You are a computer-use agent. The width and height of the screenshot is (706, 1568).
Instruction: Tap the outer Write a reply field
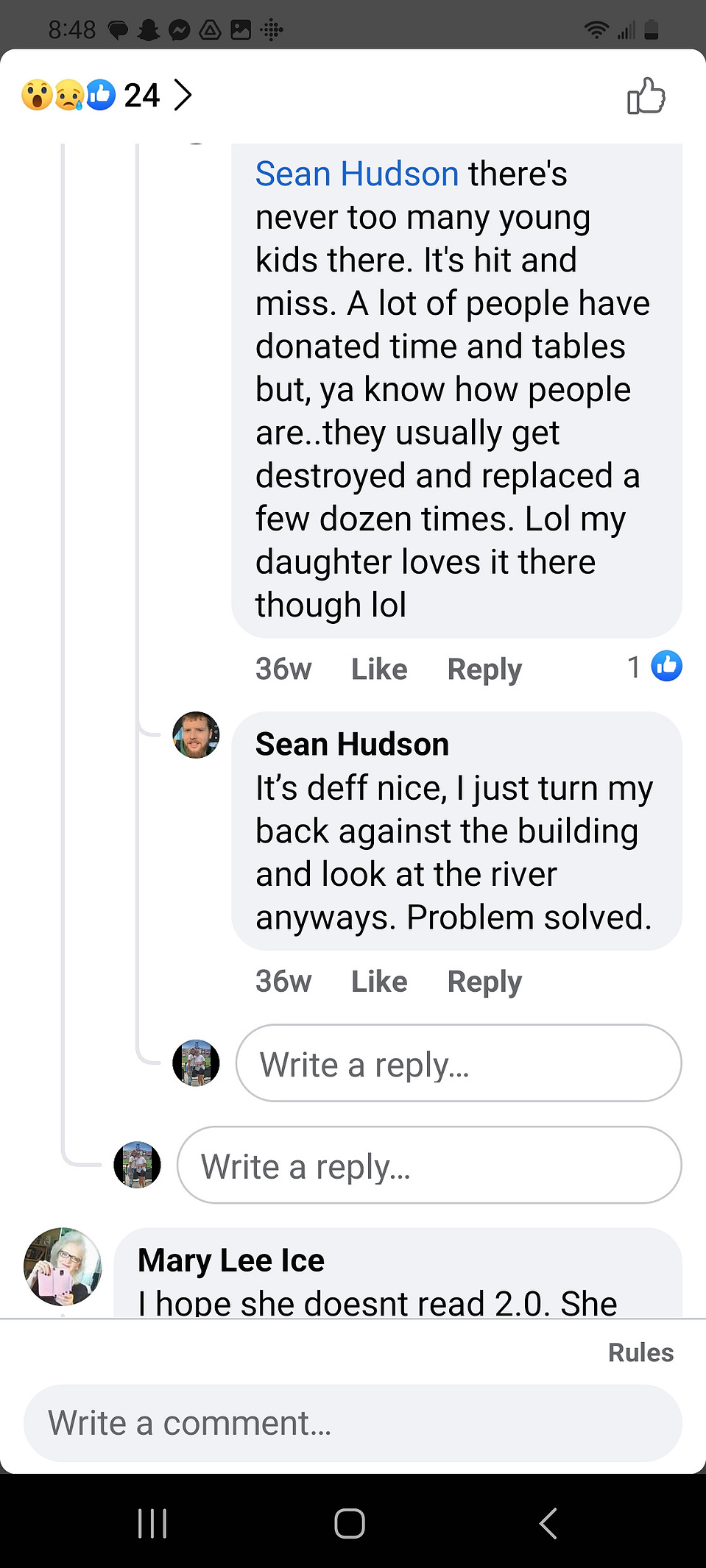(x=429, y=1165)
